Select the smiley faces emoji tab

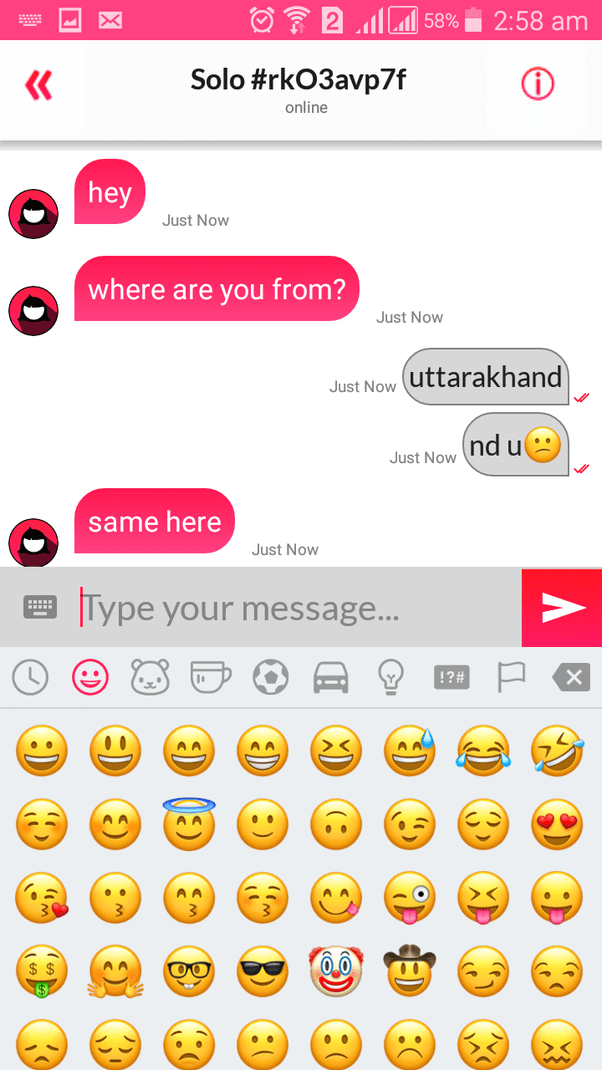point(90,678)
